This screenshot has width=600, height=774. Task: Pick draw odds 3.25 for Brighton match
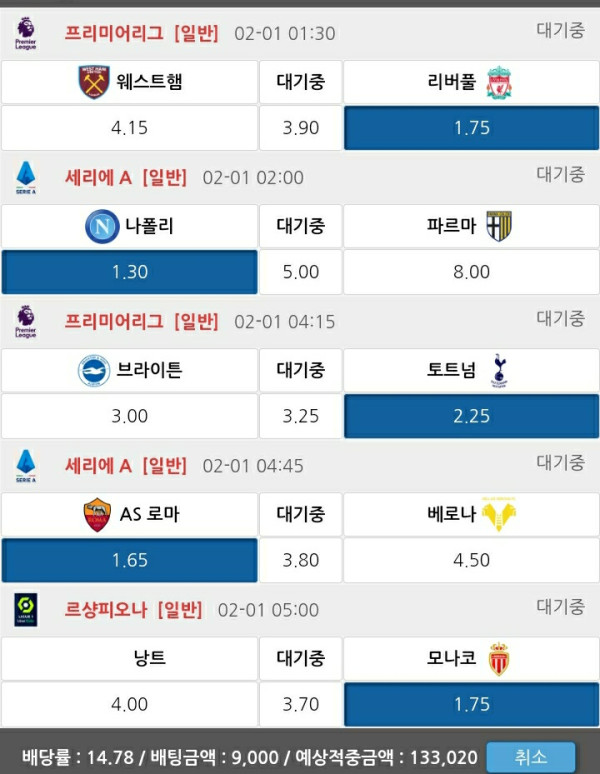coord(300,416)
